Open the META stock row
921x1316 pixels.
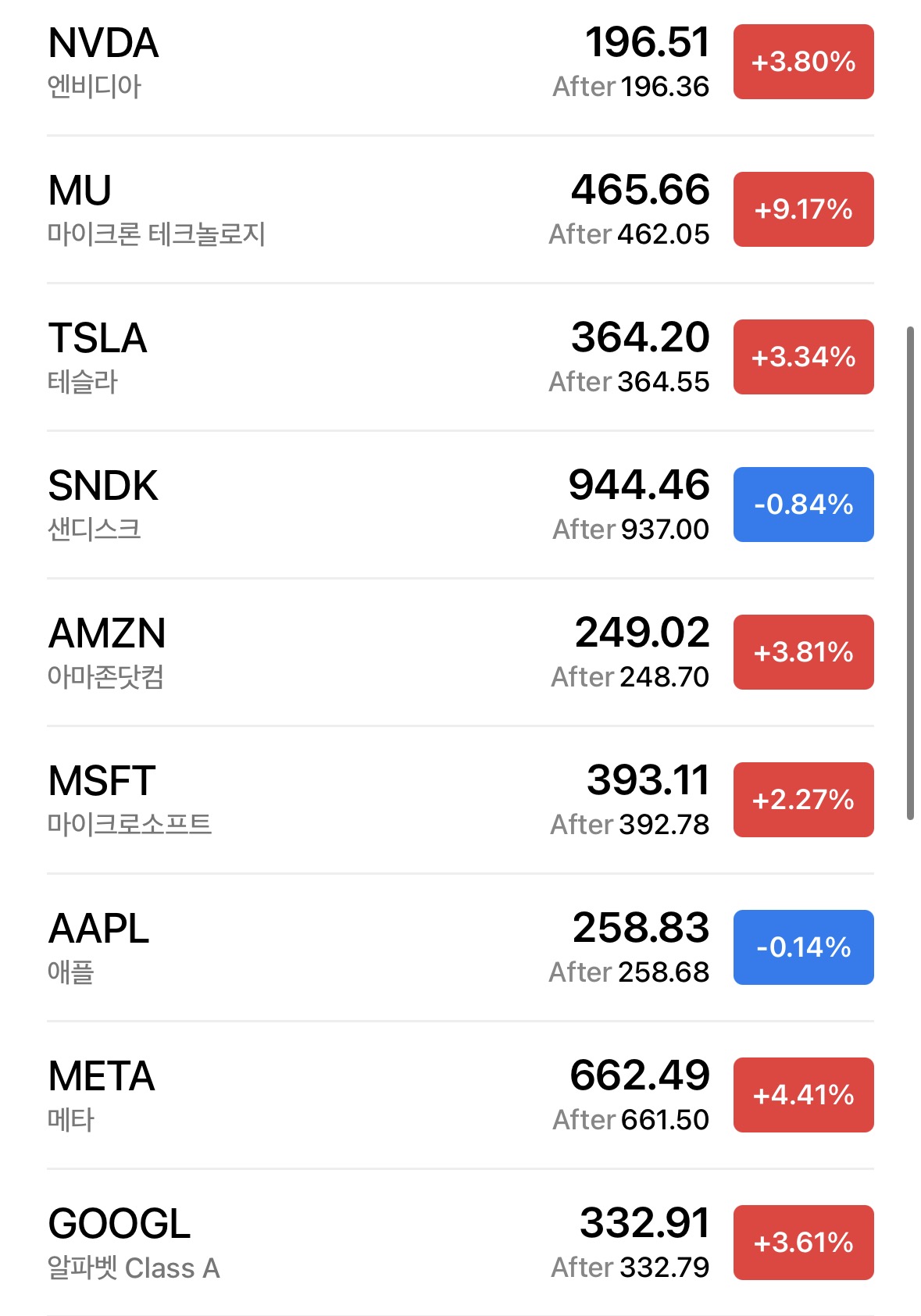click(x=312, y=1096)
